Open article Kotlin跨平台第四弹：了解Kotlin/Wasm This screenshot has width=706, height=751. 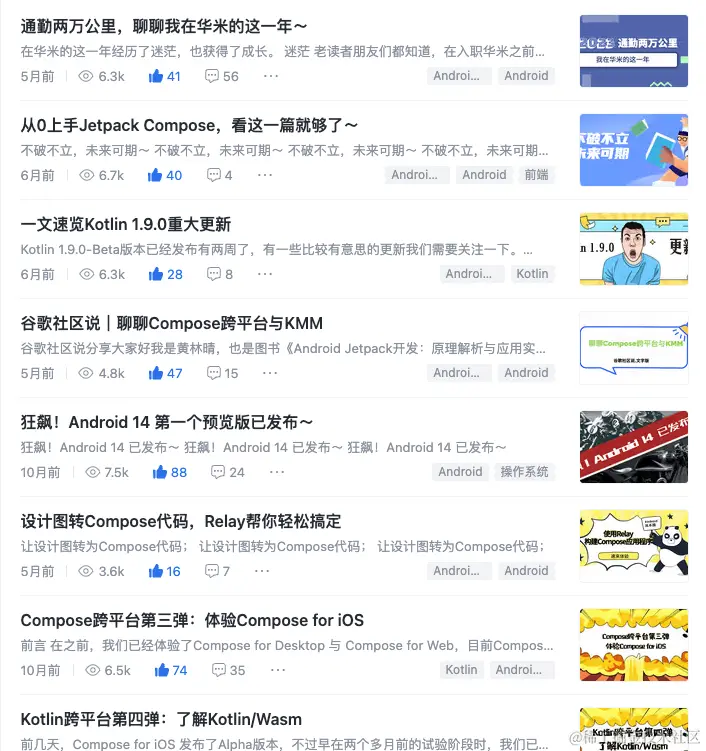pyautogui.click(x=161, y=719)
